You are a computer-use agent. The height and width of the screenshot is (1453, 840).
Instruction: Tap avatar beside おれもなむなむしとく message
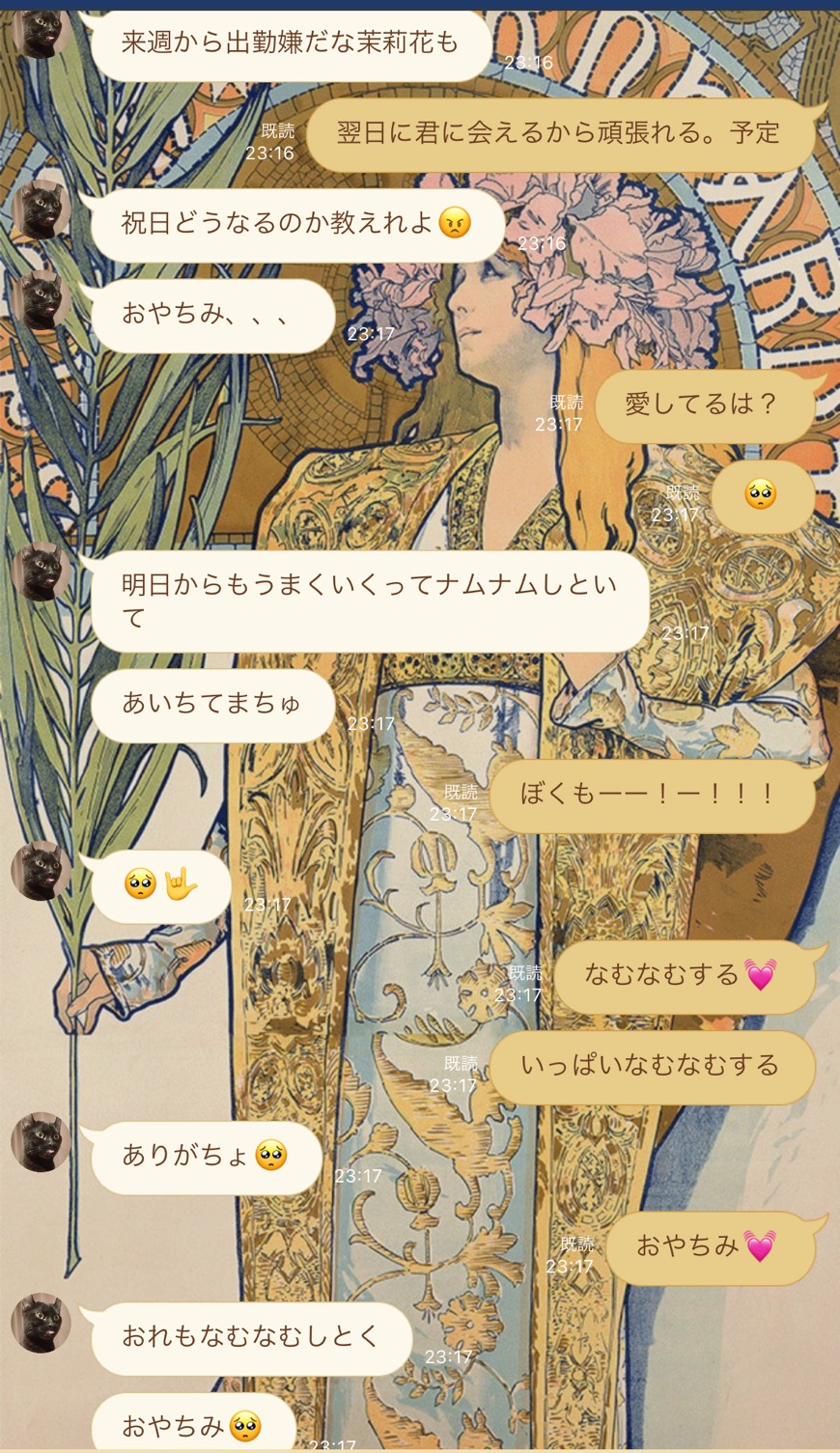pyautogui.click(x=41, y=1323)
